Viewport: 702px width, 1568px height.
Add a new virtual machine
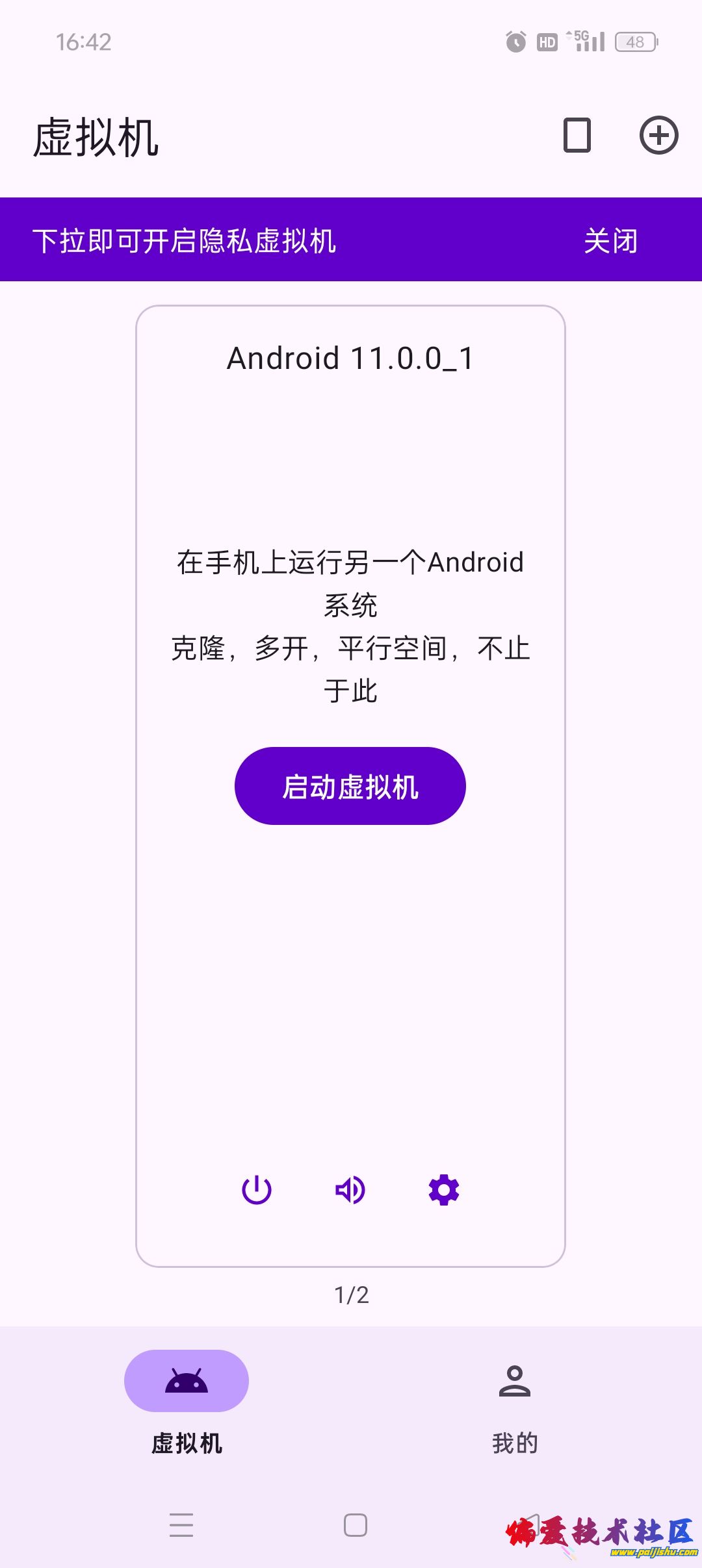(x=658, y=135)
